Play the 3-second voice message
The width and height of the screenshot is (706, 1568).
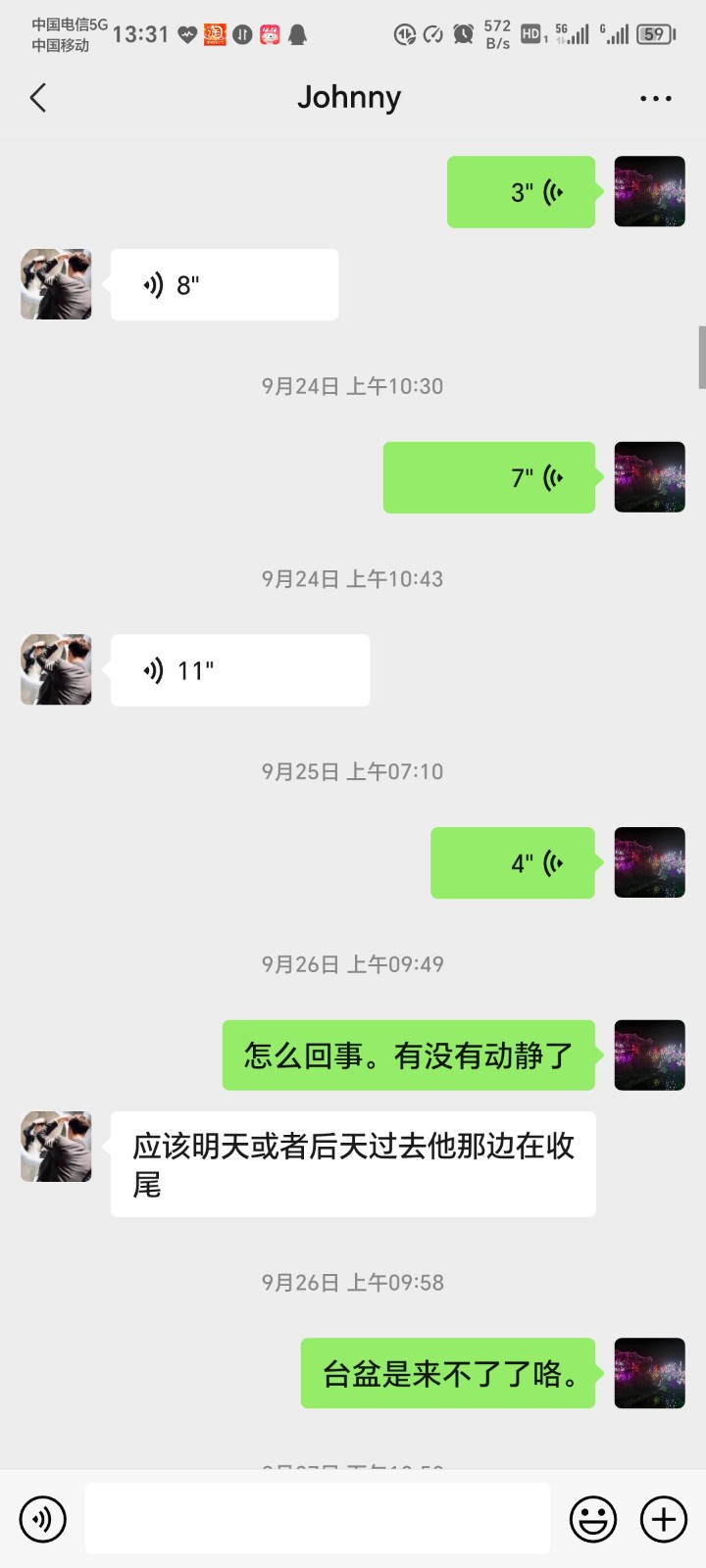click(x=521, y=192)
